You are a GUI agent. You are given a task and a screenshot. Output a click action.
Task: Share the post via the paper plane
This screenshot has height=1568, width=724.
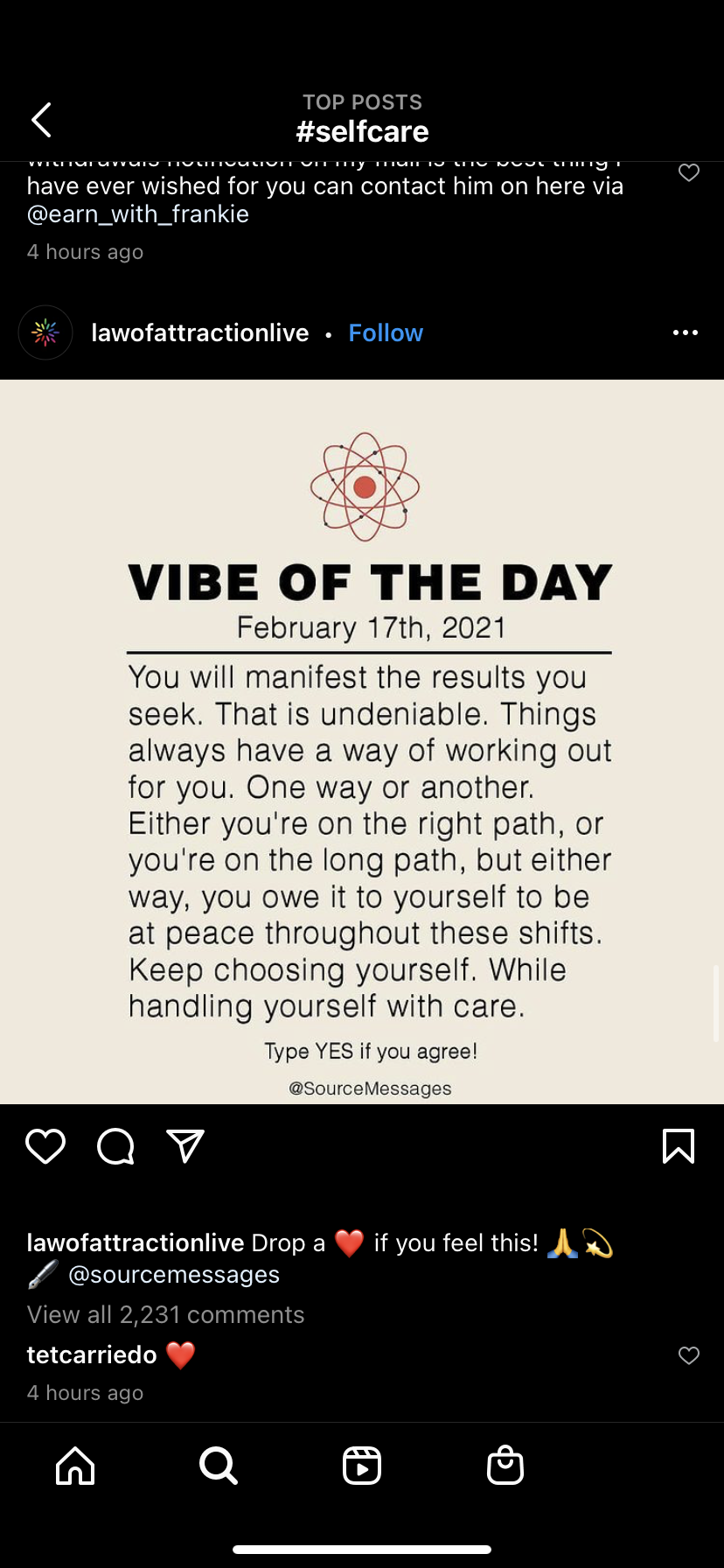click(x=185, y=1146)
